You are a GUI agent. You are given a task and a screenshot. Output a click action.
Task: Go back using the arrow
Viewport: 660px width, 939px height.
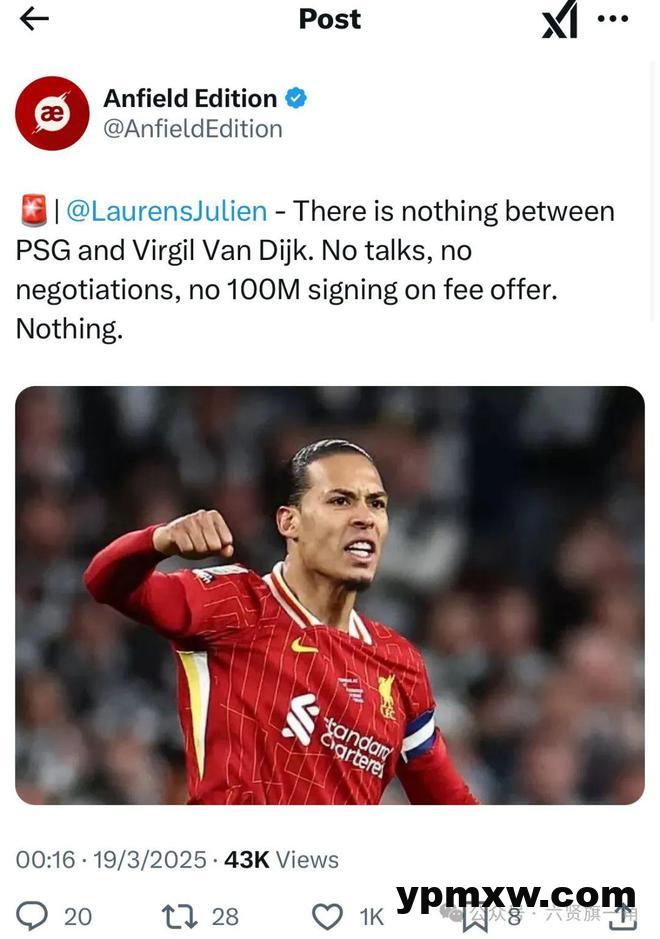click(34, 18)
